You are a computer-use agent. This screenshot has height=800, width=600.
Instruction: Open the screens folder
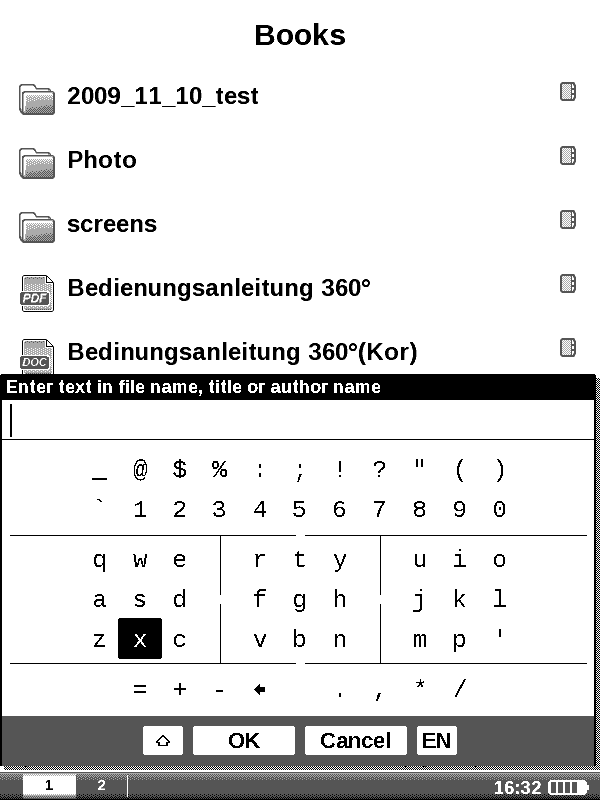coord(112,224)
